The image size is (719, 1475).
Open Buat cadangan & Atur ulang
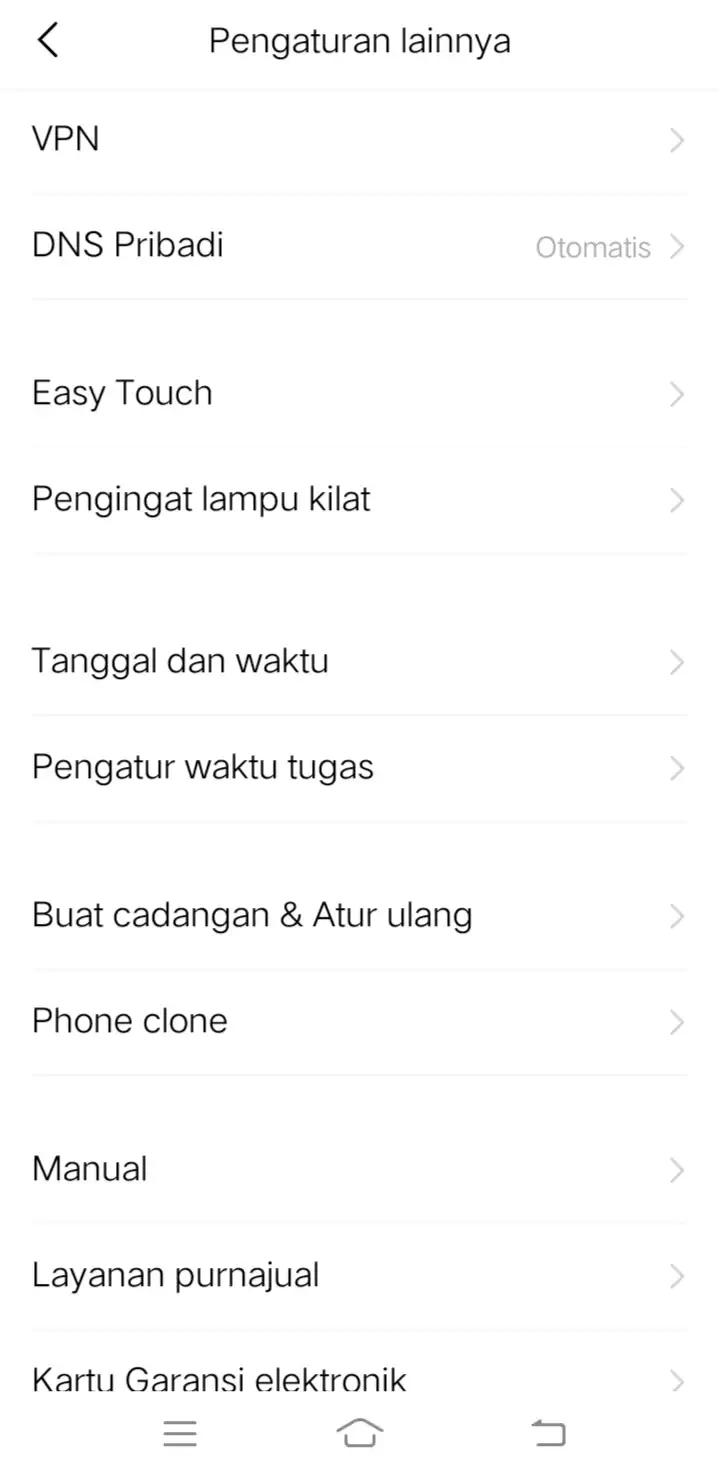pyautogui.click(x=359, y=916)
